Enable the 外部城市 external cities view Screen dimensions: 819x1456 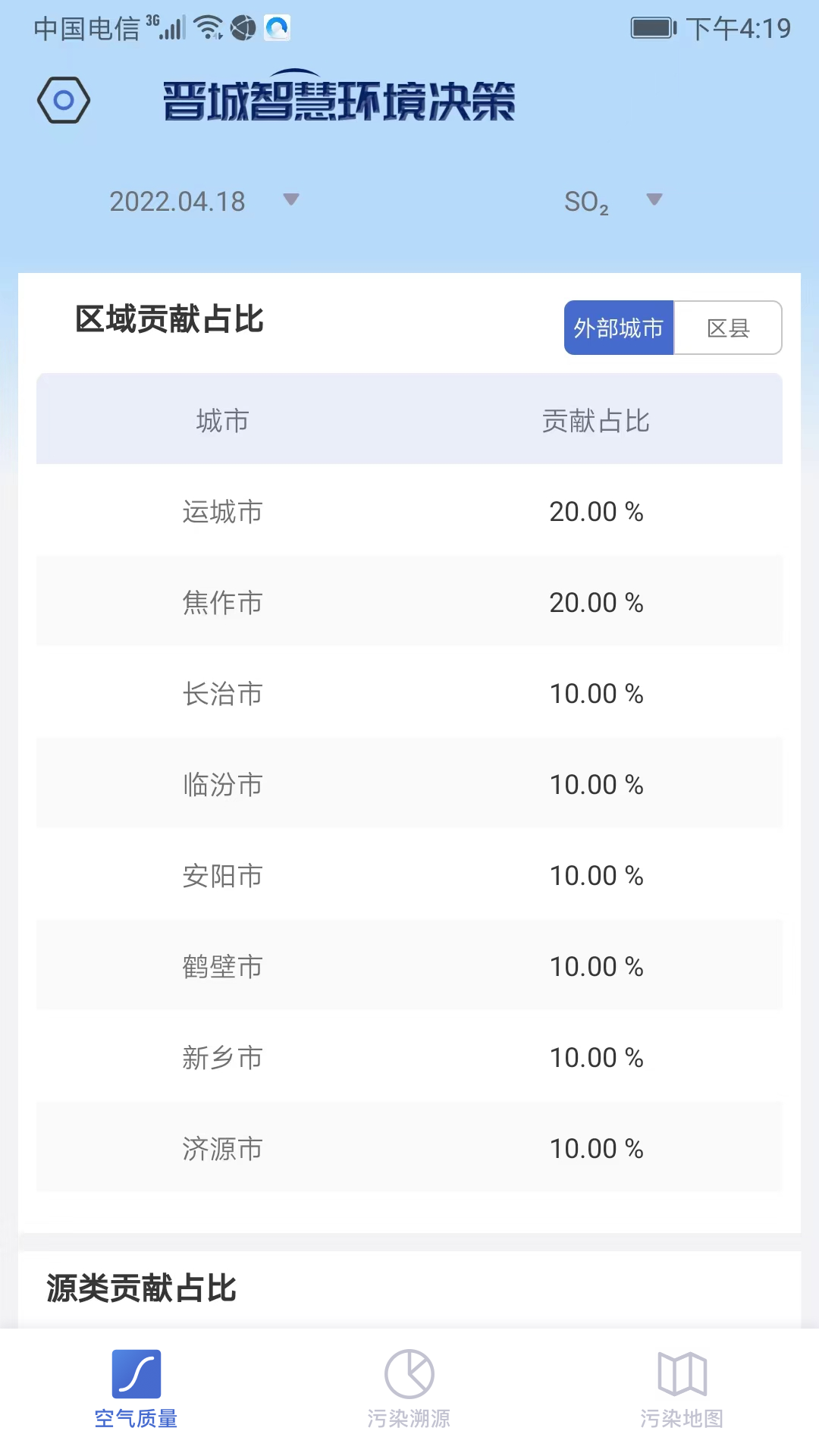(x=620, y=327)
